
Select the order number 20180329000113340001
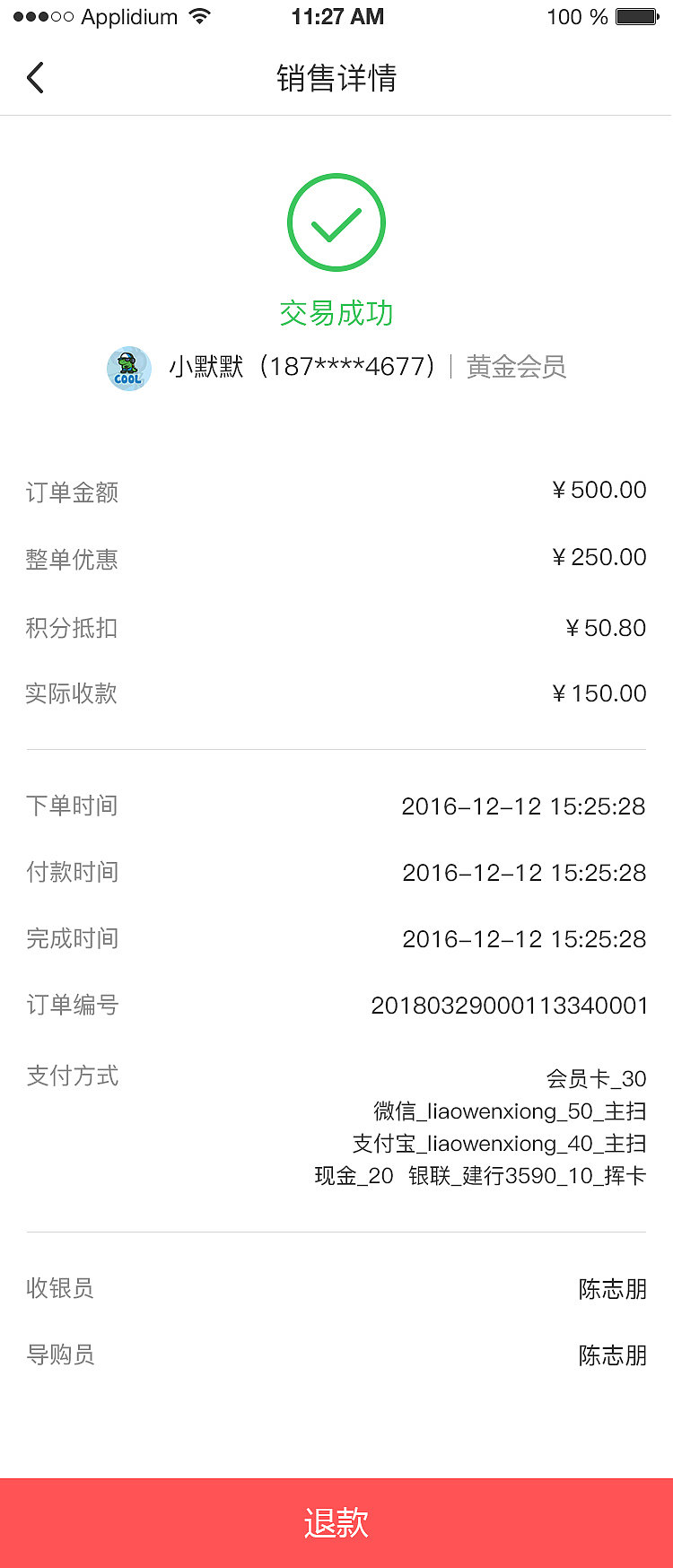tap(509, 1006)
